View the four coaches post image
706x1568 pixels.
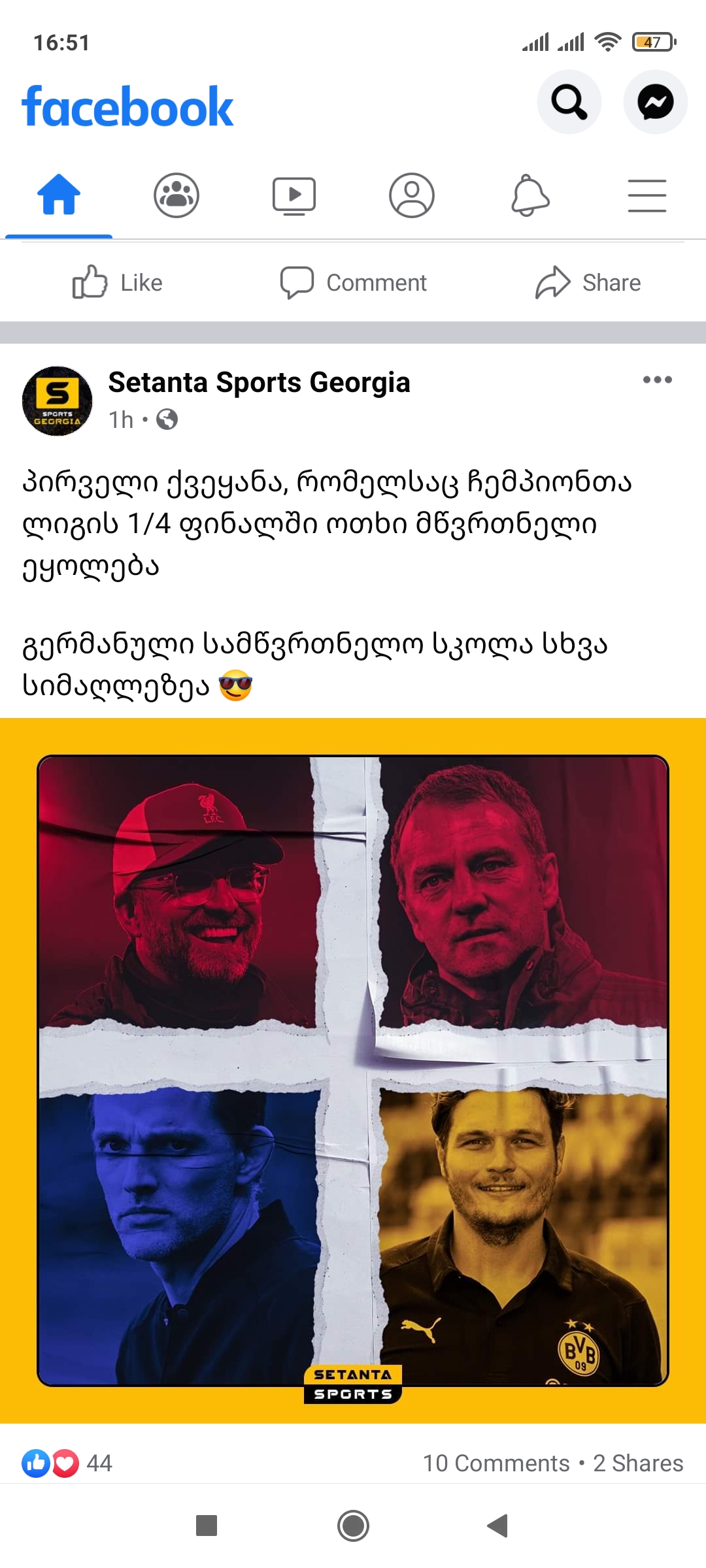353,1070
